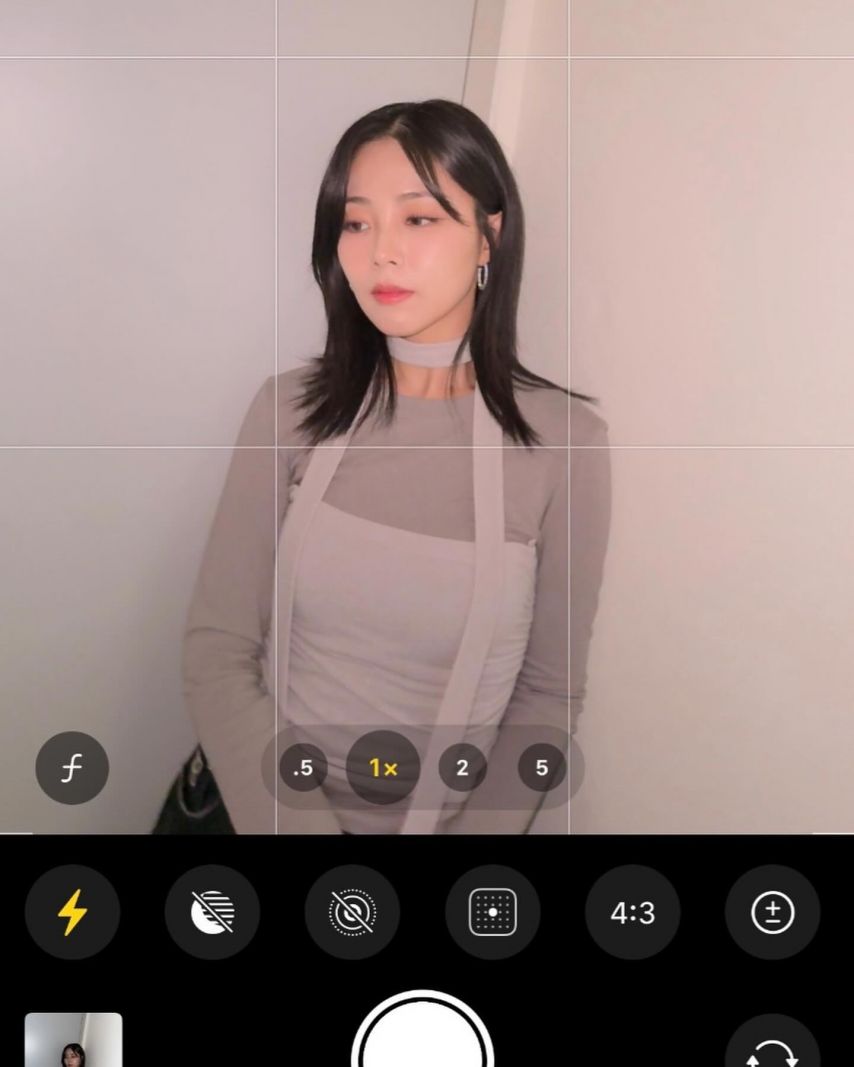Zoom to 2x

click(462, 768)
